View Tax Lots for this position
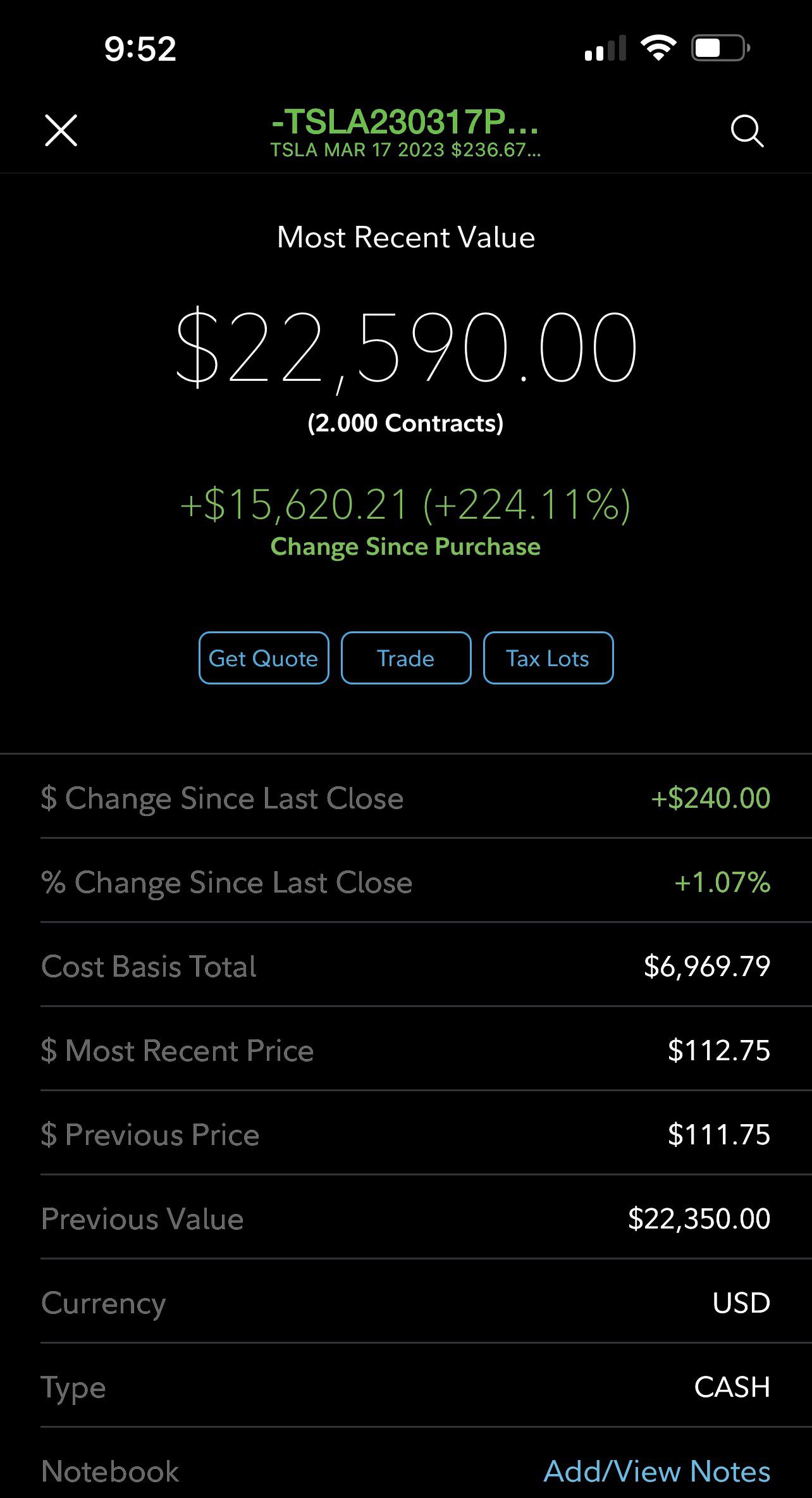The height and width of the screenshot is (1498, 812). click(x=548, y=658)
